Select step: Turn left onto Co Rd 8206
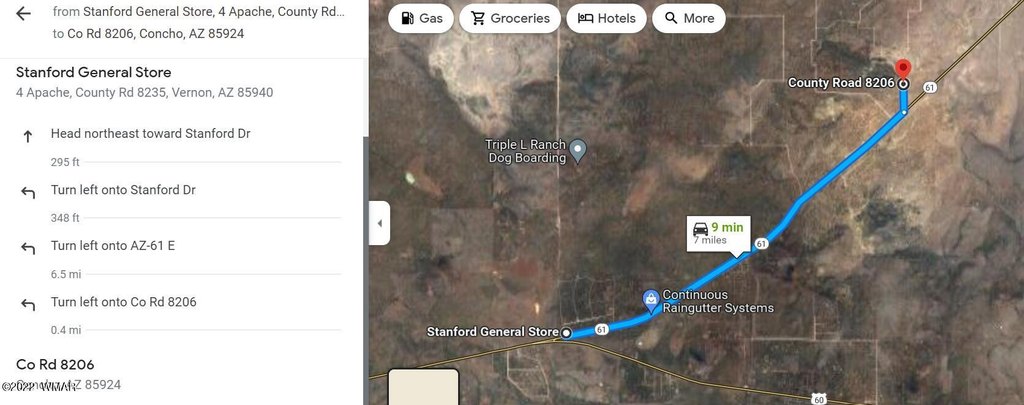 pos(123,301)
